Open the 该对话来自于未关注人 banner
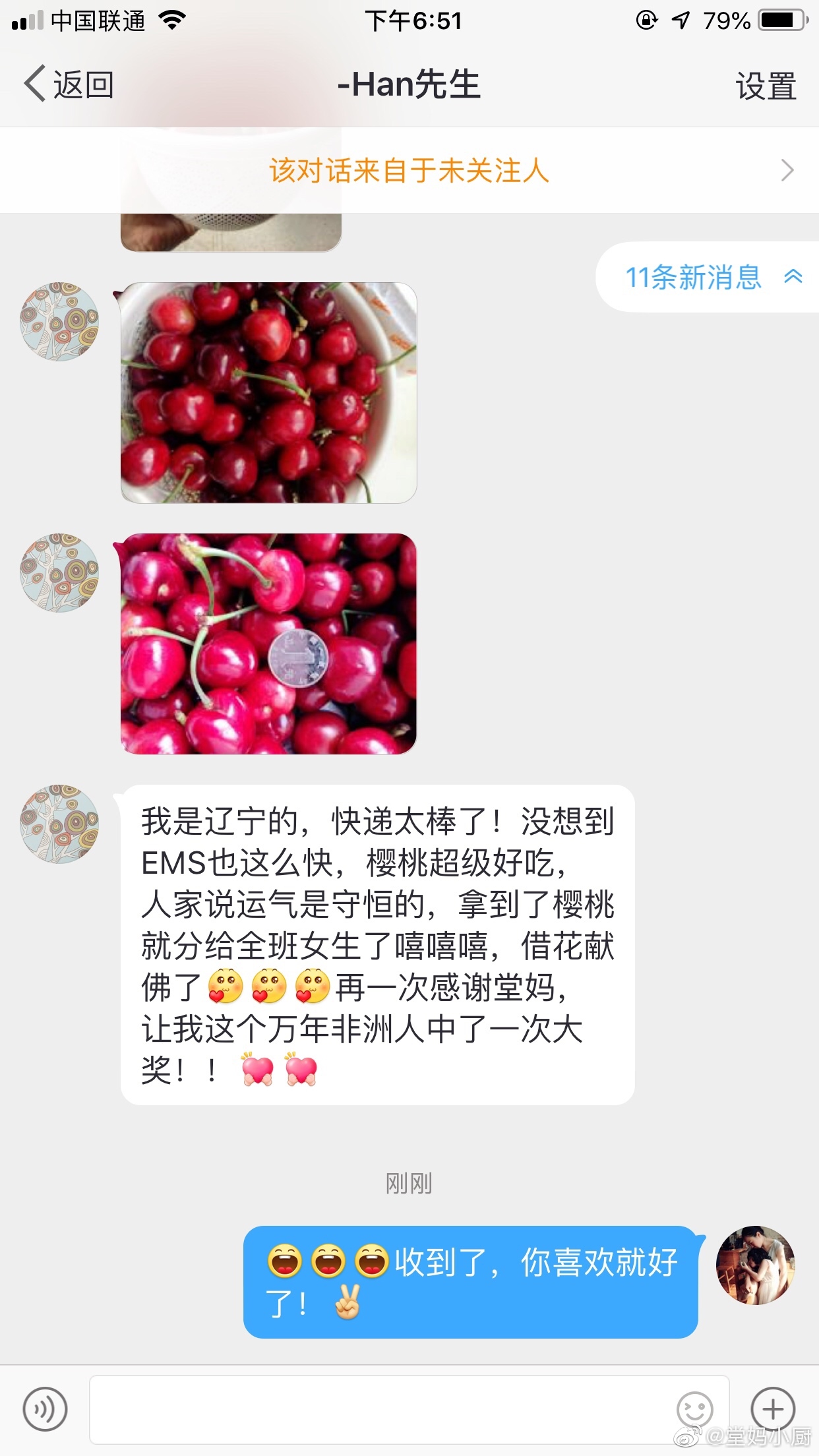This screenshot has height=1456, width=819. coord(409,170)
